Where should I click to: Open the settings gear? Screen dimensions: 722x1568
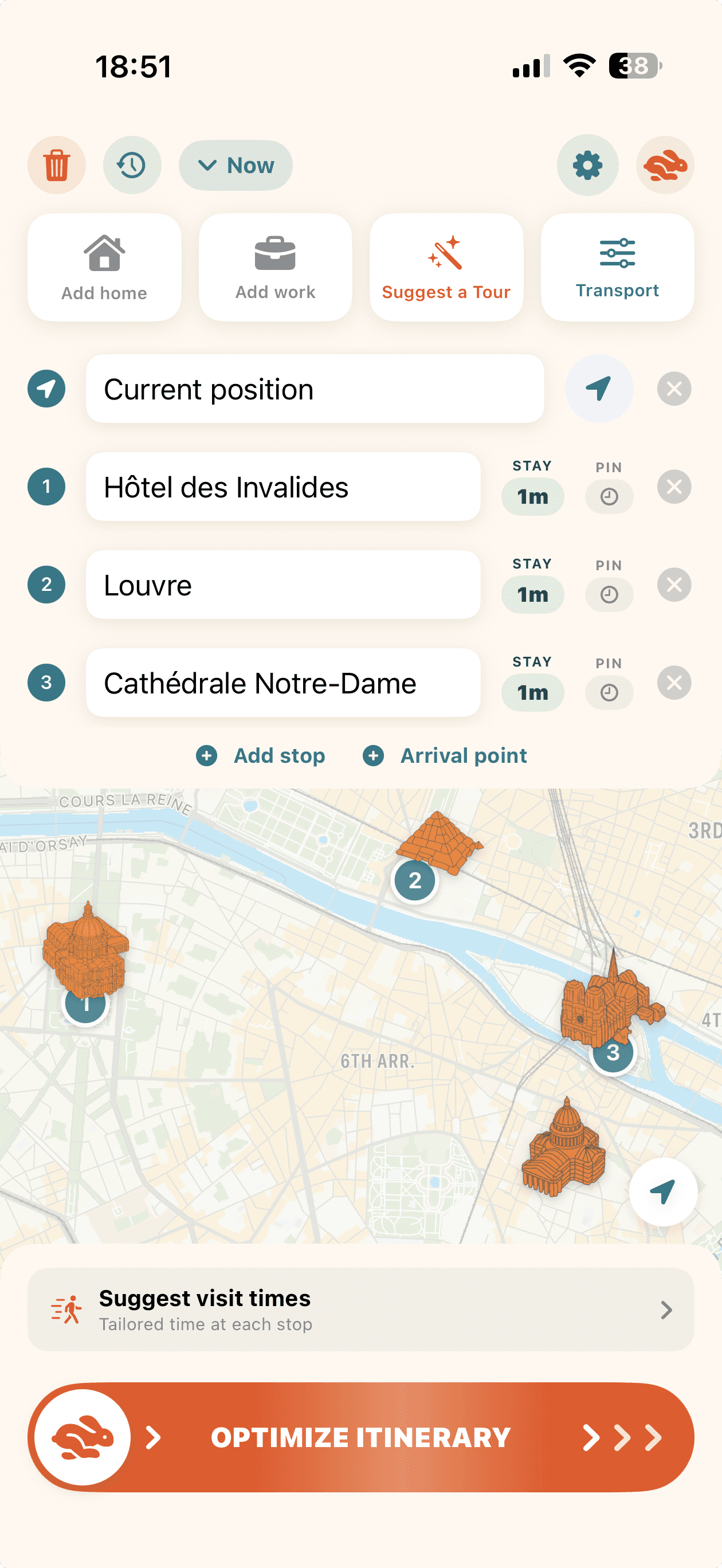click(x=587, y=165)
